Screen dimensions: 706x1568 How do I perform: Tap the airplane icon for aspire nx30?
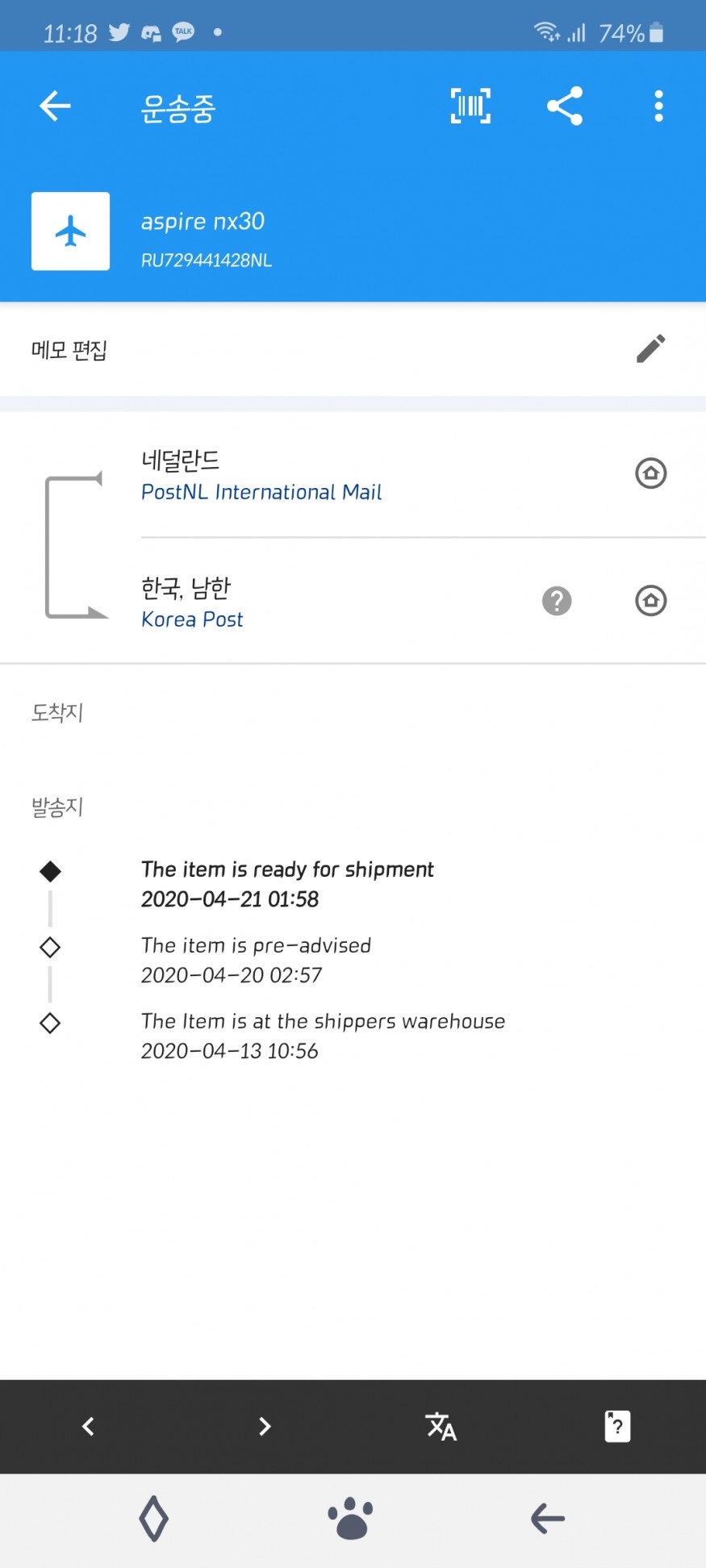pyautogui.click(x=70, y=231)
